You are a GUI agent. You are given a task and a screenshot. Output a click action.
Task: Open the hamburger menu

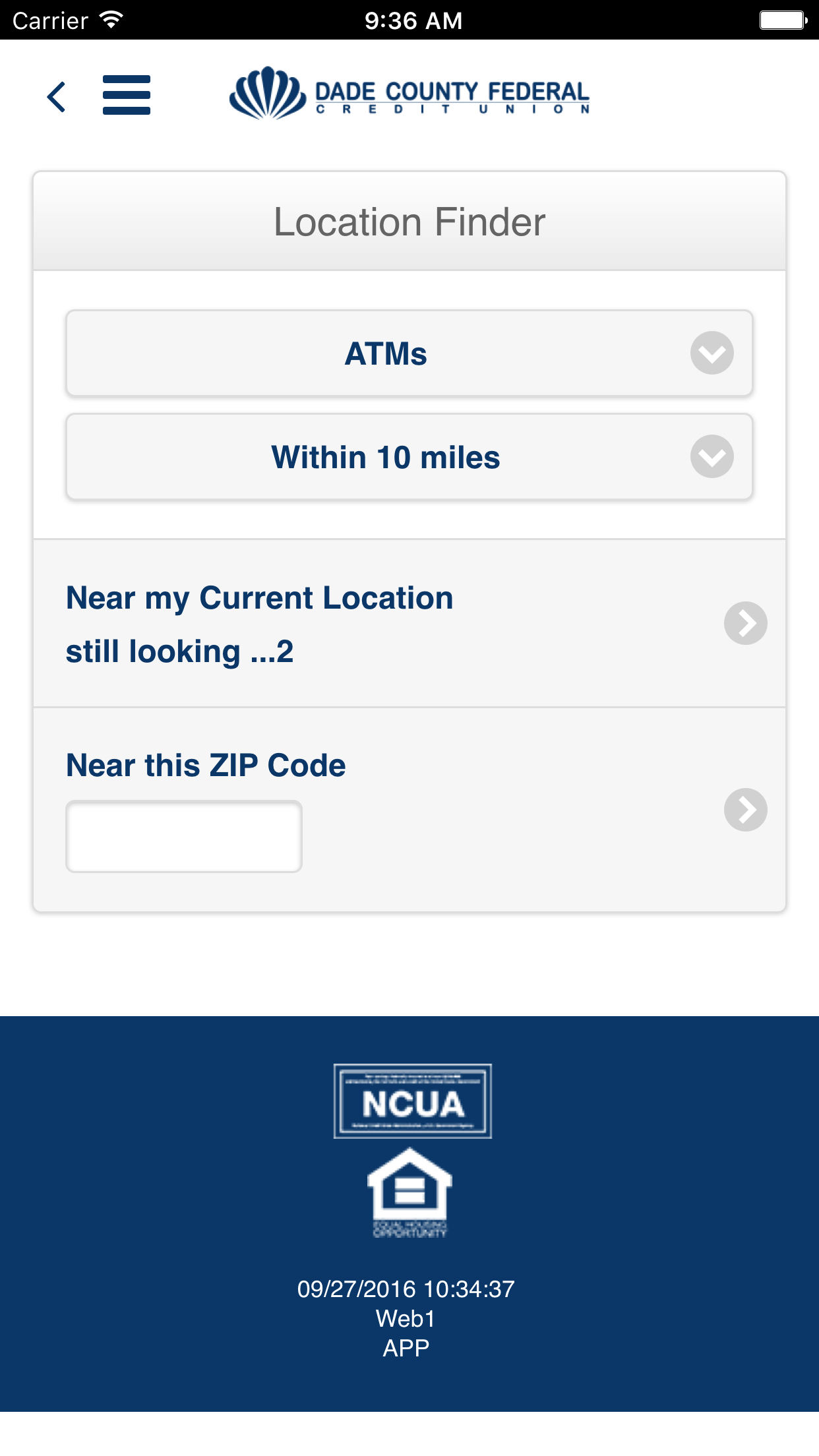pyautogui.click(x=127, y=95)
